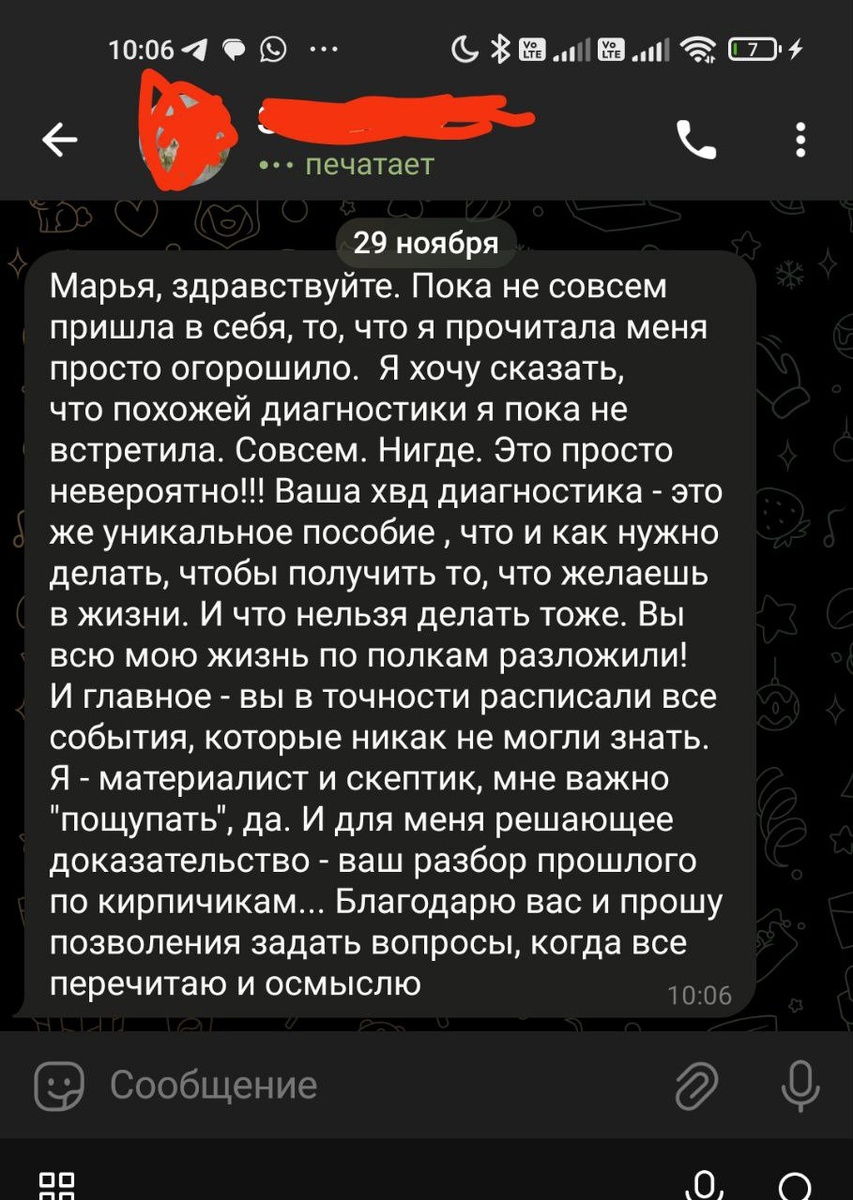
Task: Tap the '29 ноября' date header
Action: click(x=427, y=242)
